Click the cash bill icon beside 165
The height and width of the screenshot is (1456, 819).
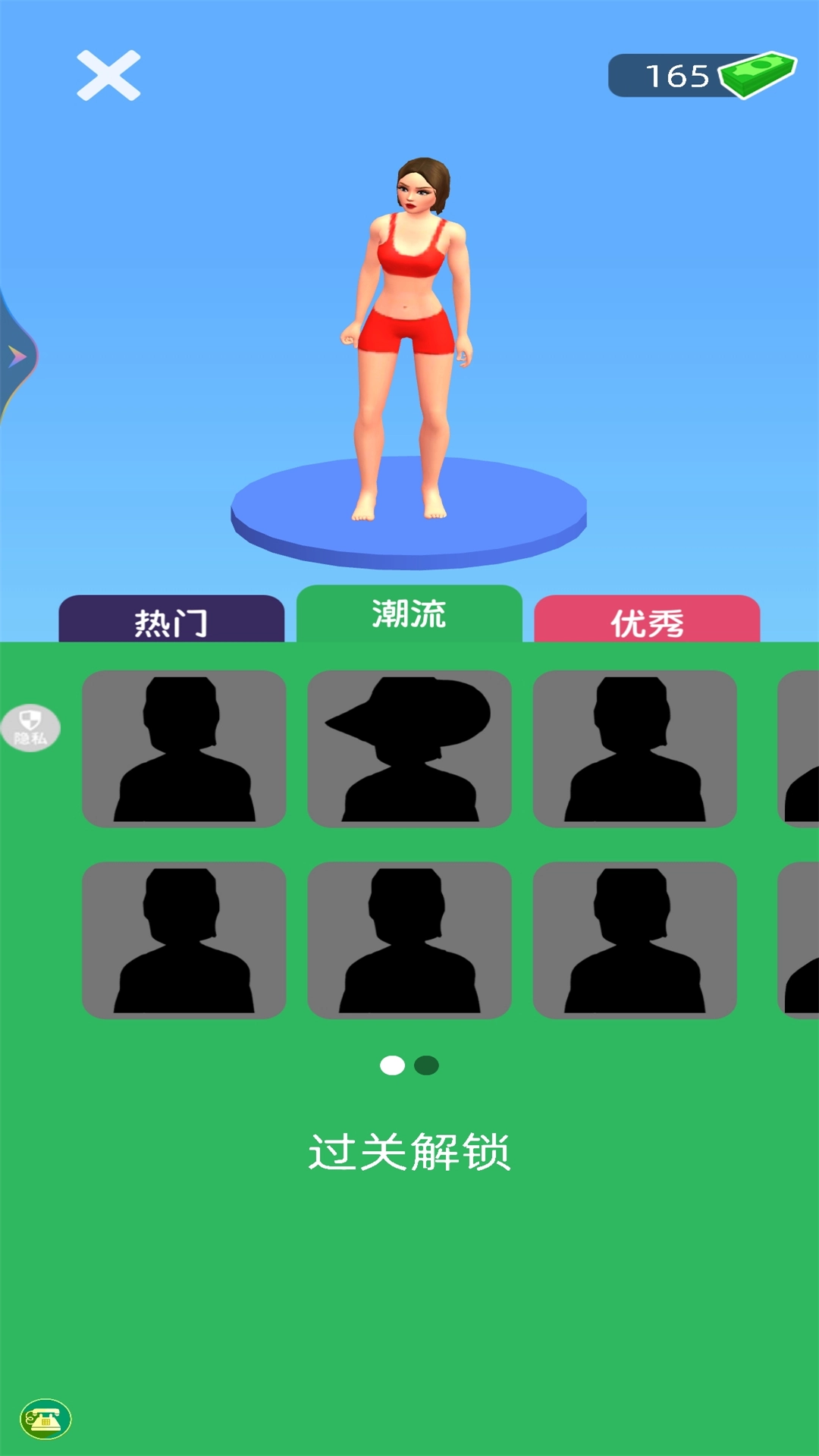754,74
